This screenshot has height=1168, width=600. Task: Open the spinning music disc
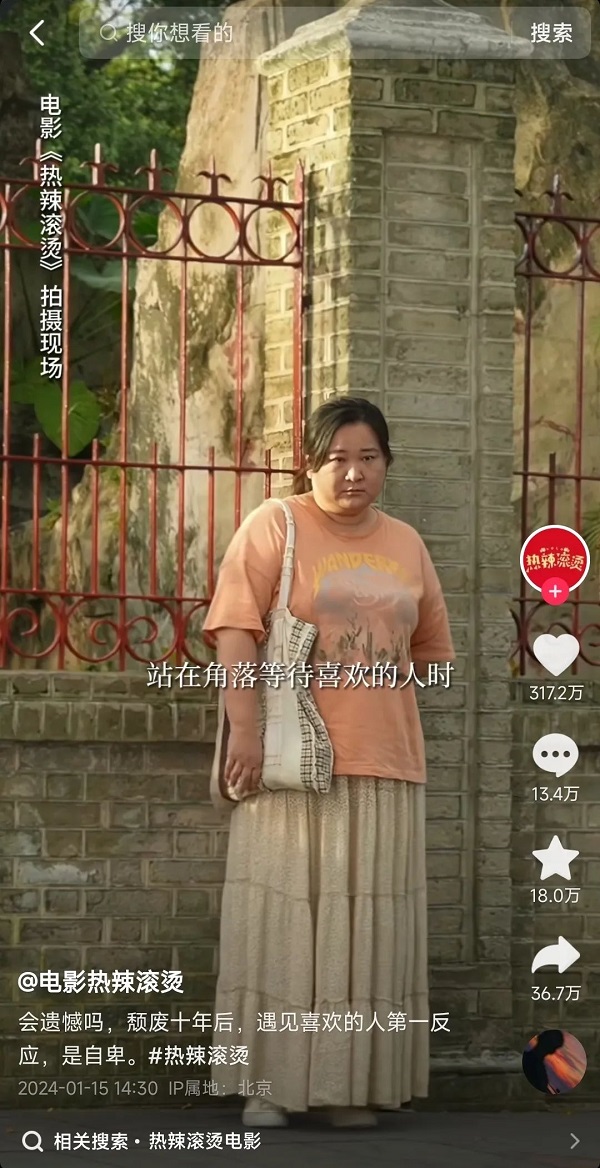tap(554, 1061)
